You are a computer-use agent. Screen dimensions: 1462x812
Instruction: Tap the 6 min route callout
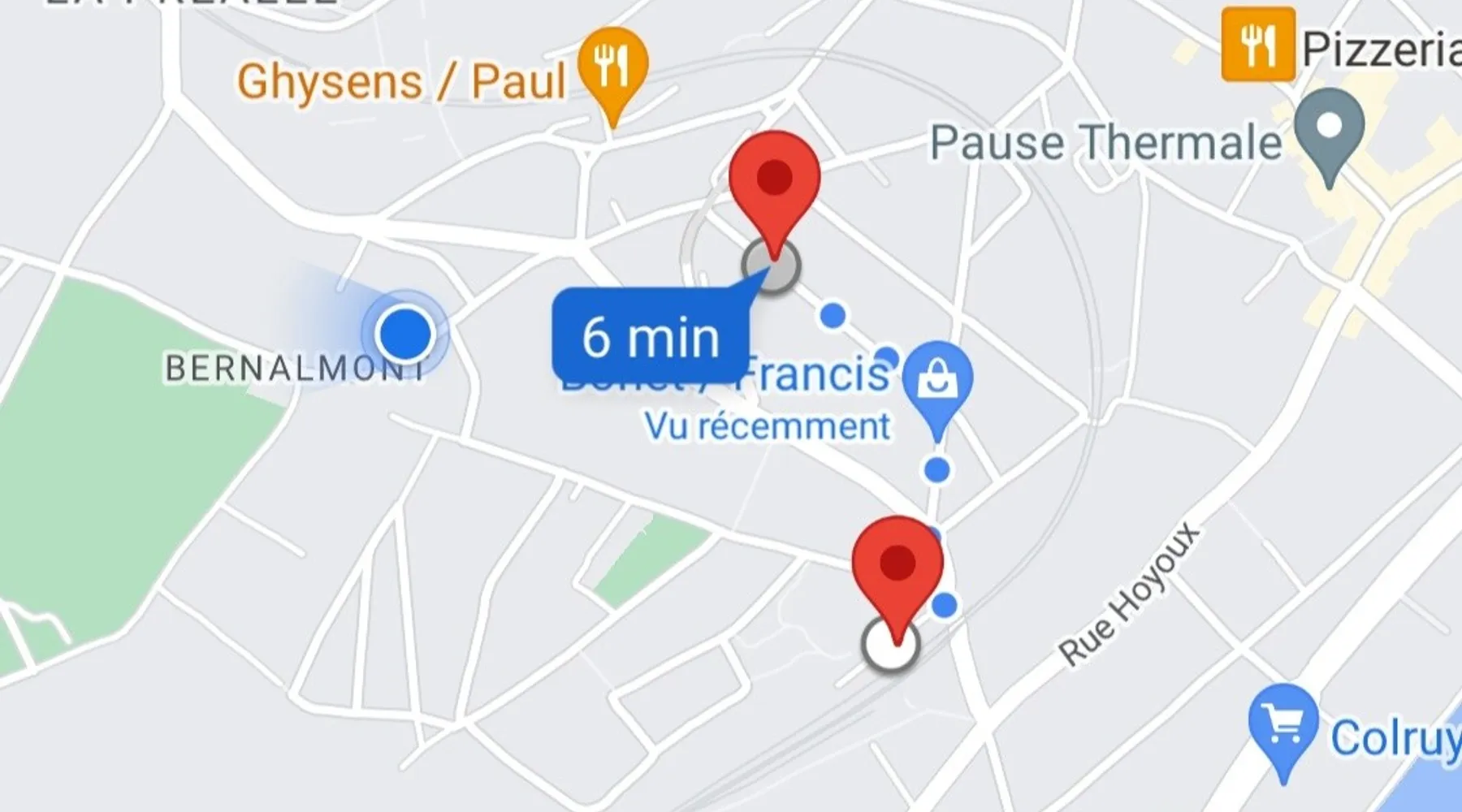tap(650, 336)
